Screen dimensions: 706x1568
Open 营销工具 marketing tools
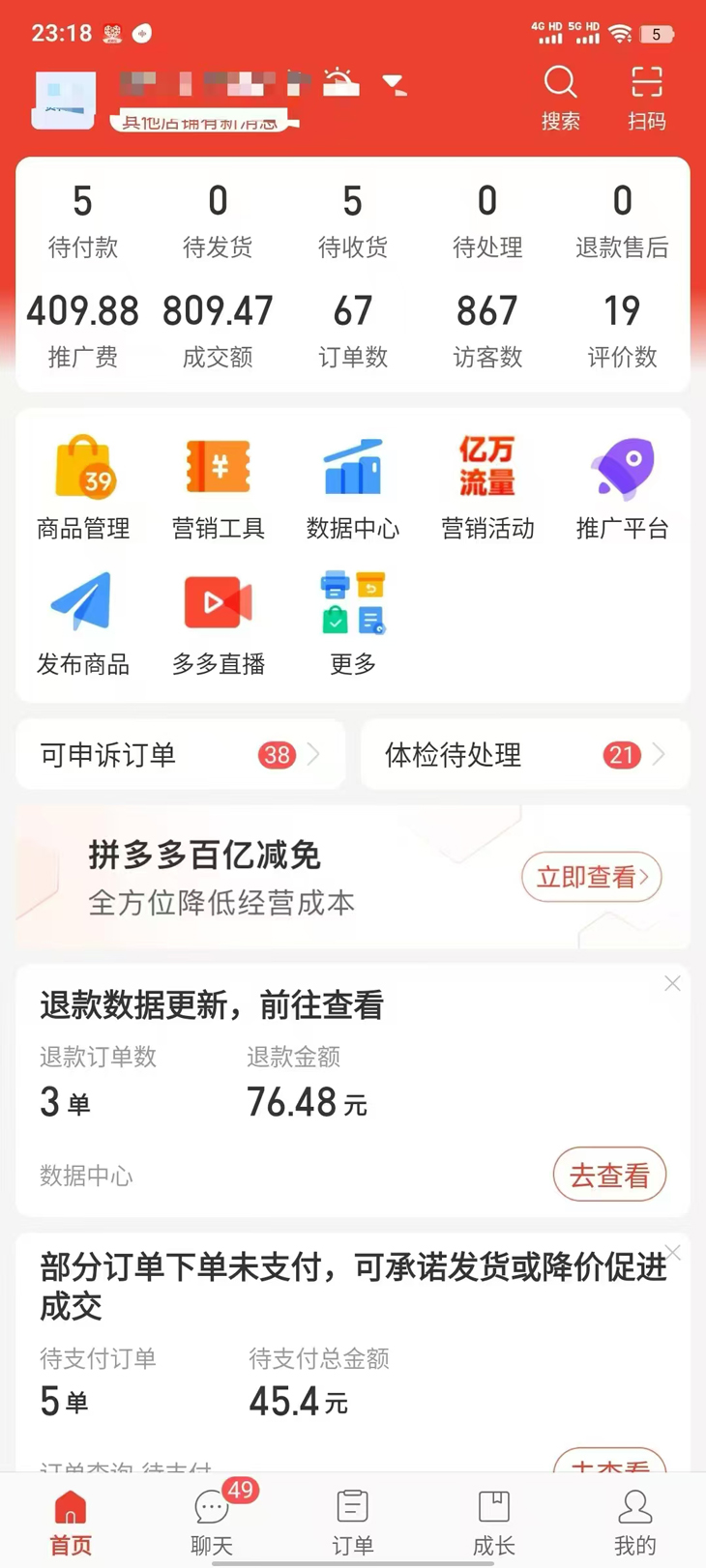[218, 487]
